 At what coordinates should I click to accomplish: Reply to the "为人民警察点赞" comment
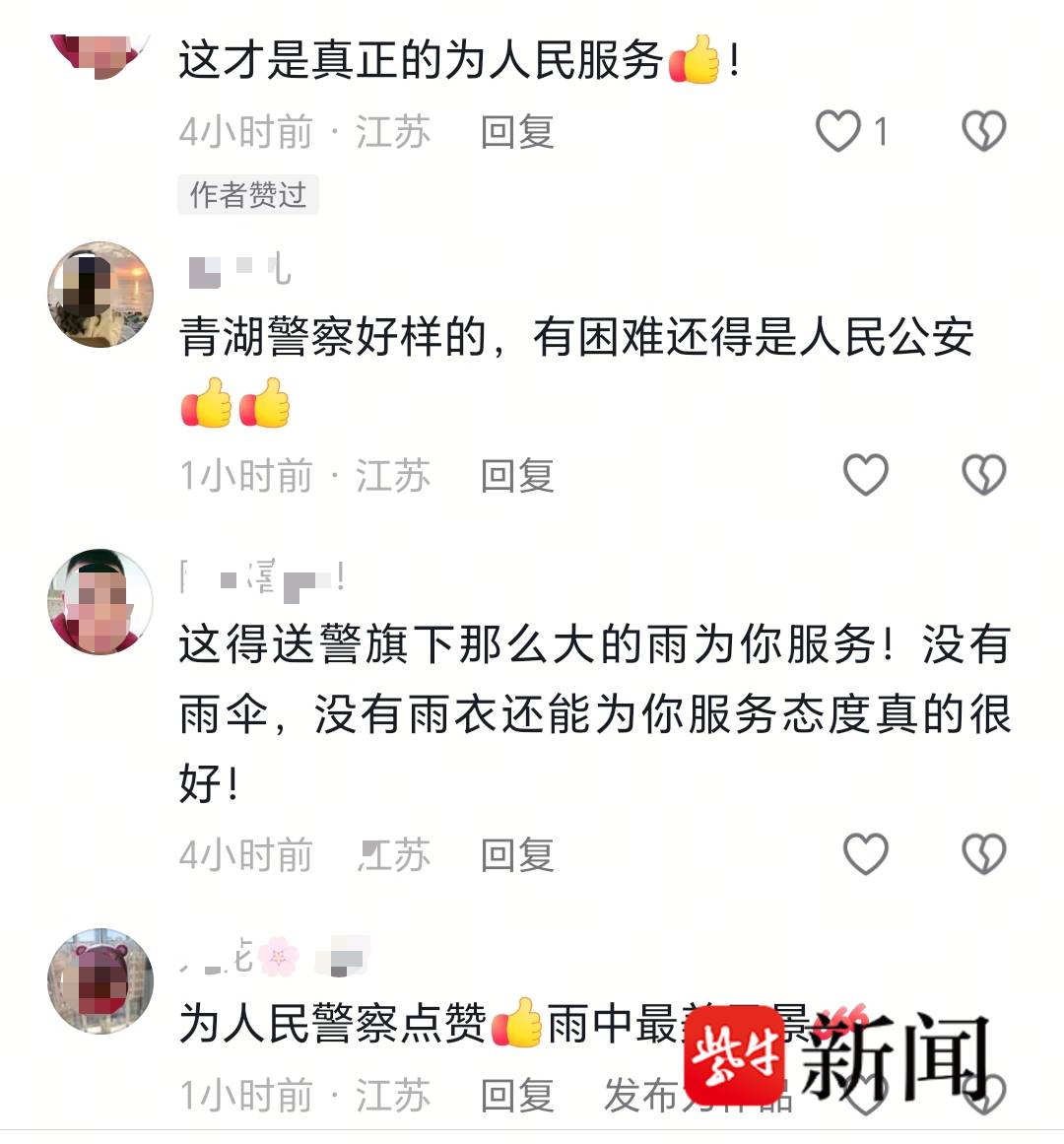coord(517,1095)
